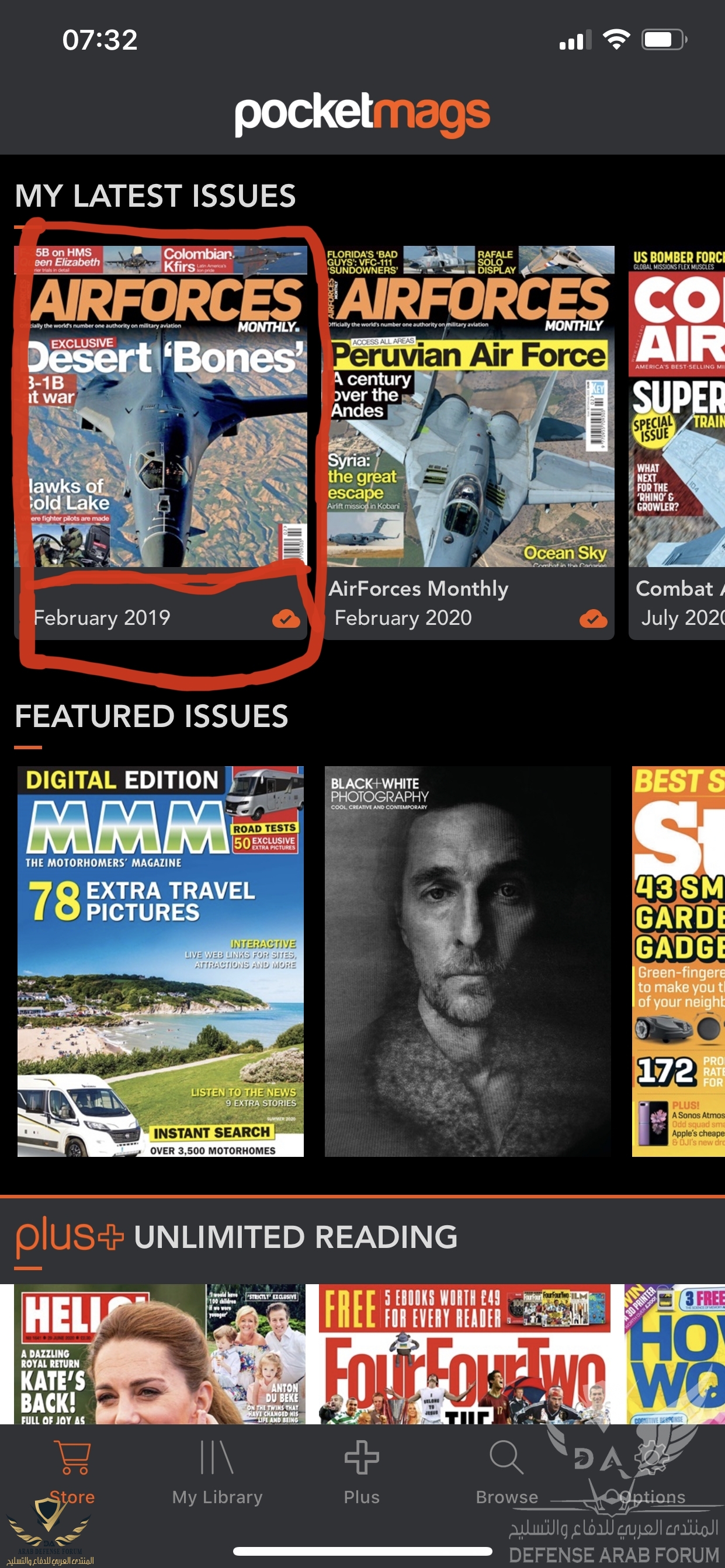
Task: Go to the Browse tab
Action: 507,1472
